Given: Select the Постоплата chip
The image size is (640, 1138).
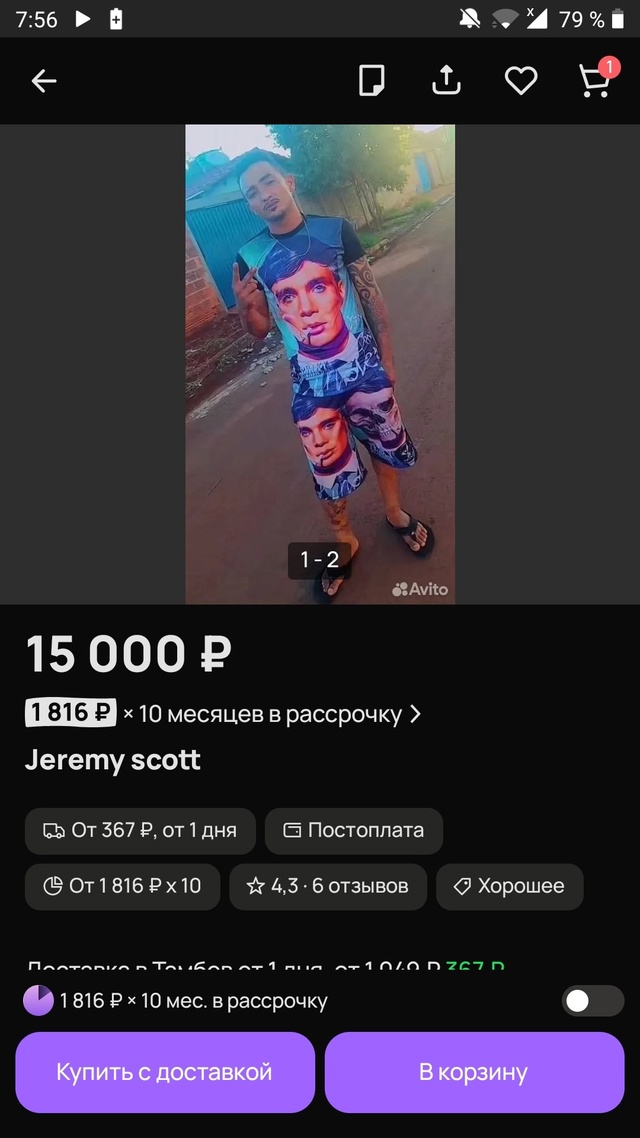Looking at the screenshot, I should 354,830.
